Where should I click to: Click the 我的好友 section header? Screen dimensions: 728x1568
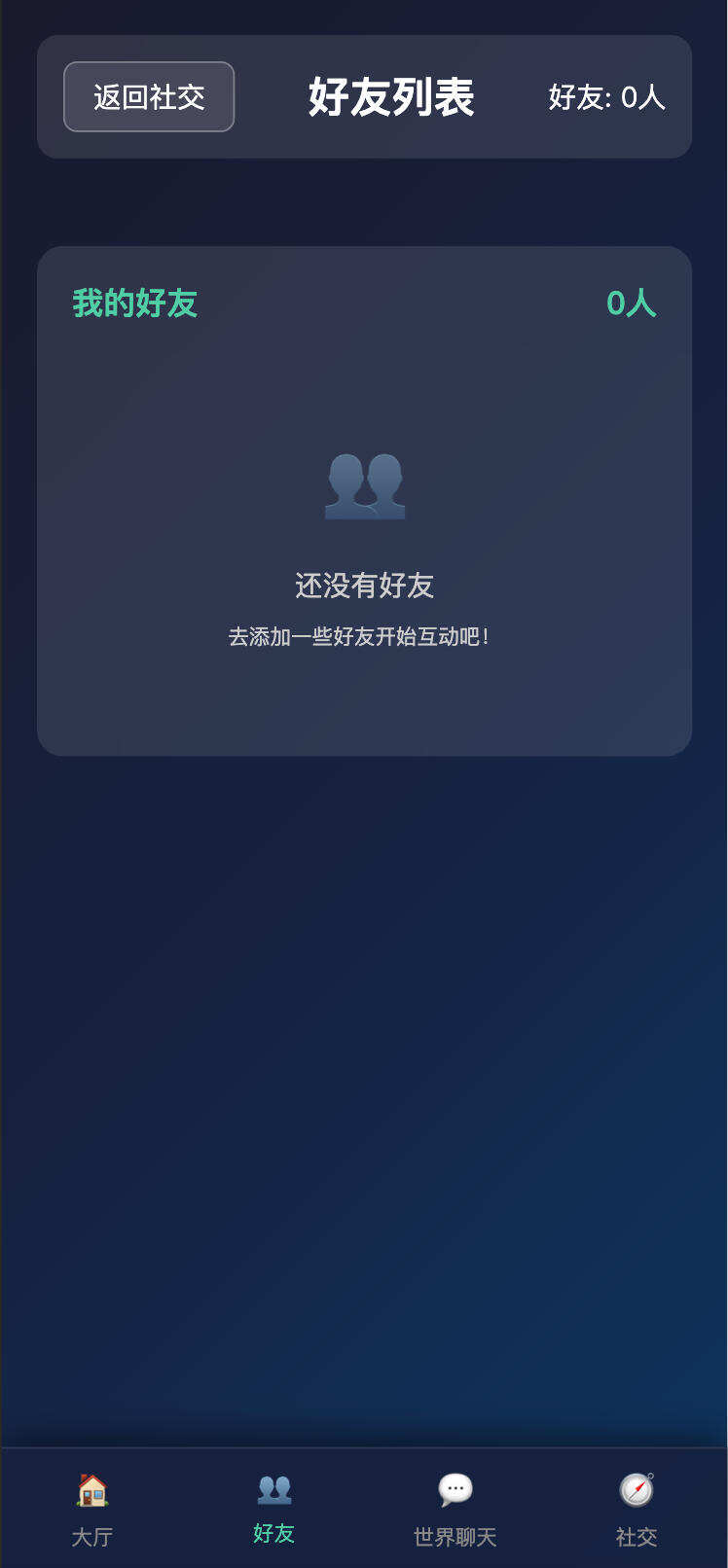coord(135,303)
